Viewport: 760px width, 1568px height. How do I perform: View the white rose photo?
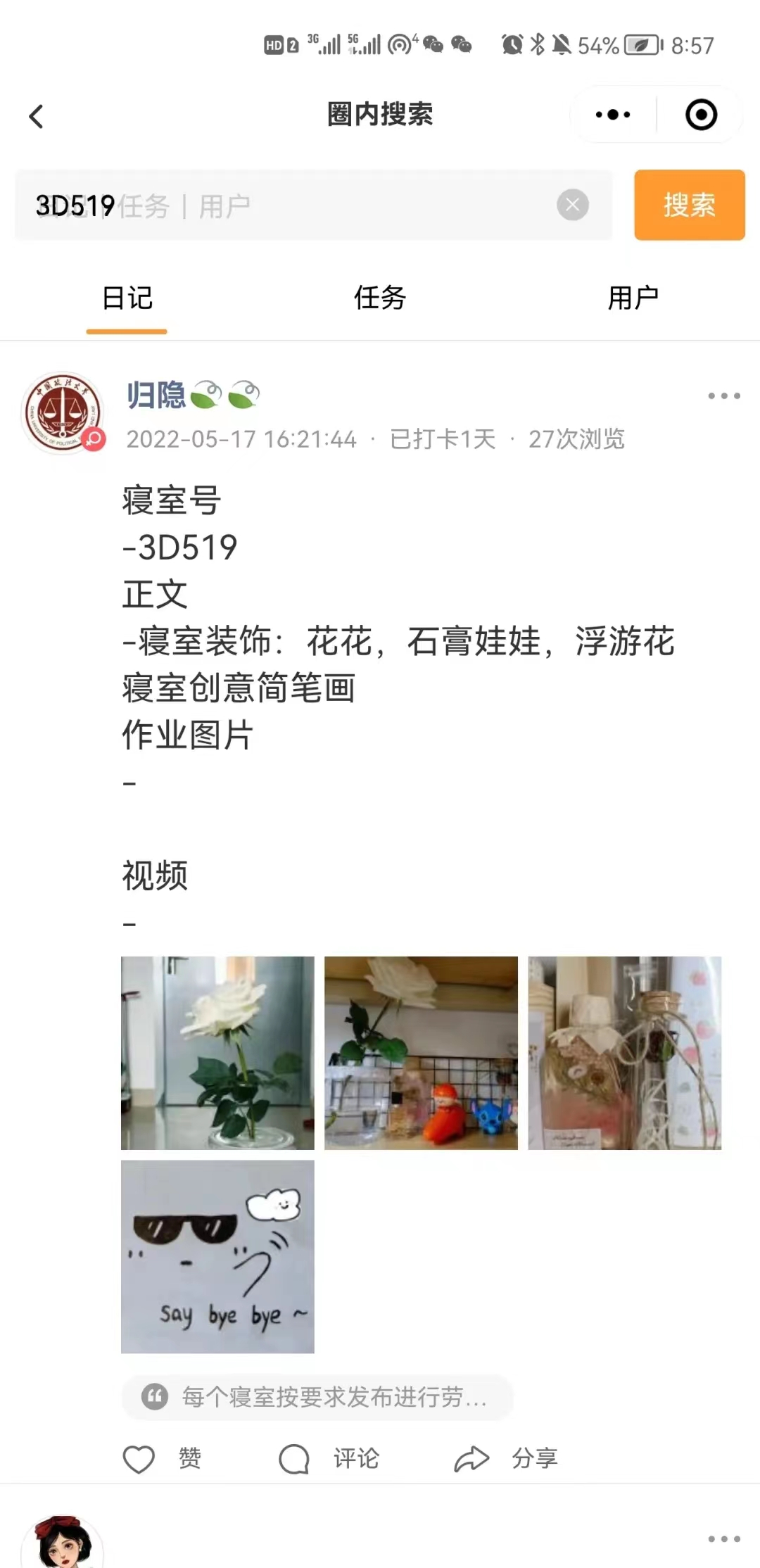[217, 1052]
